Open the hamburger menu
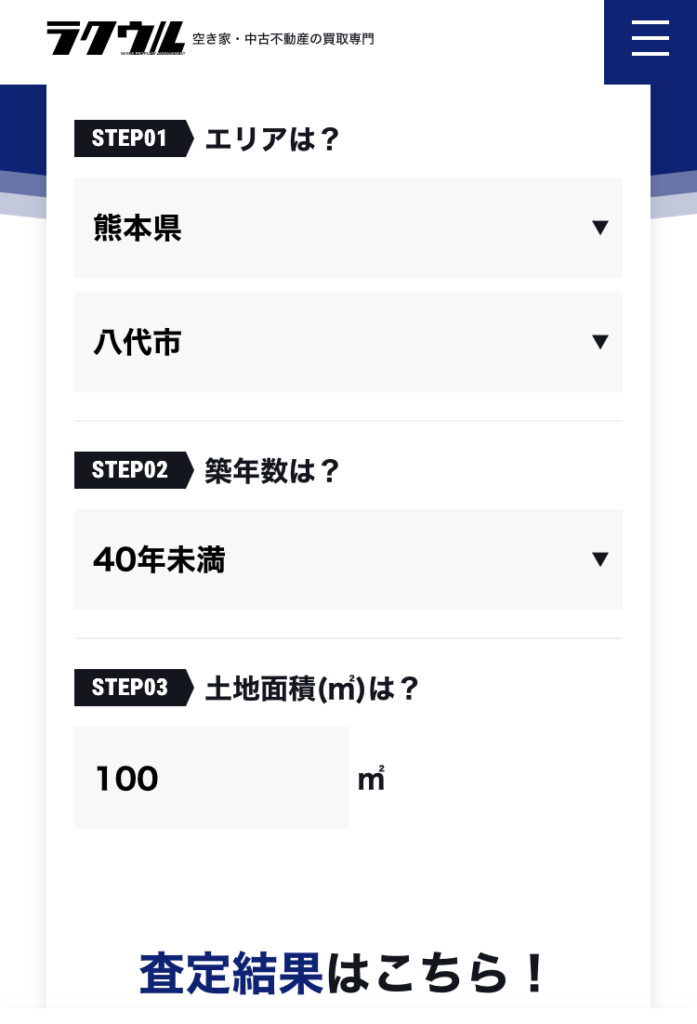 point(650,38)
